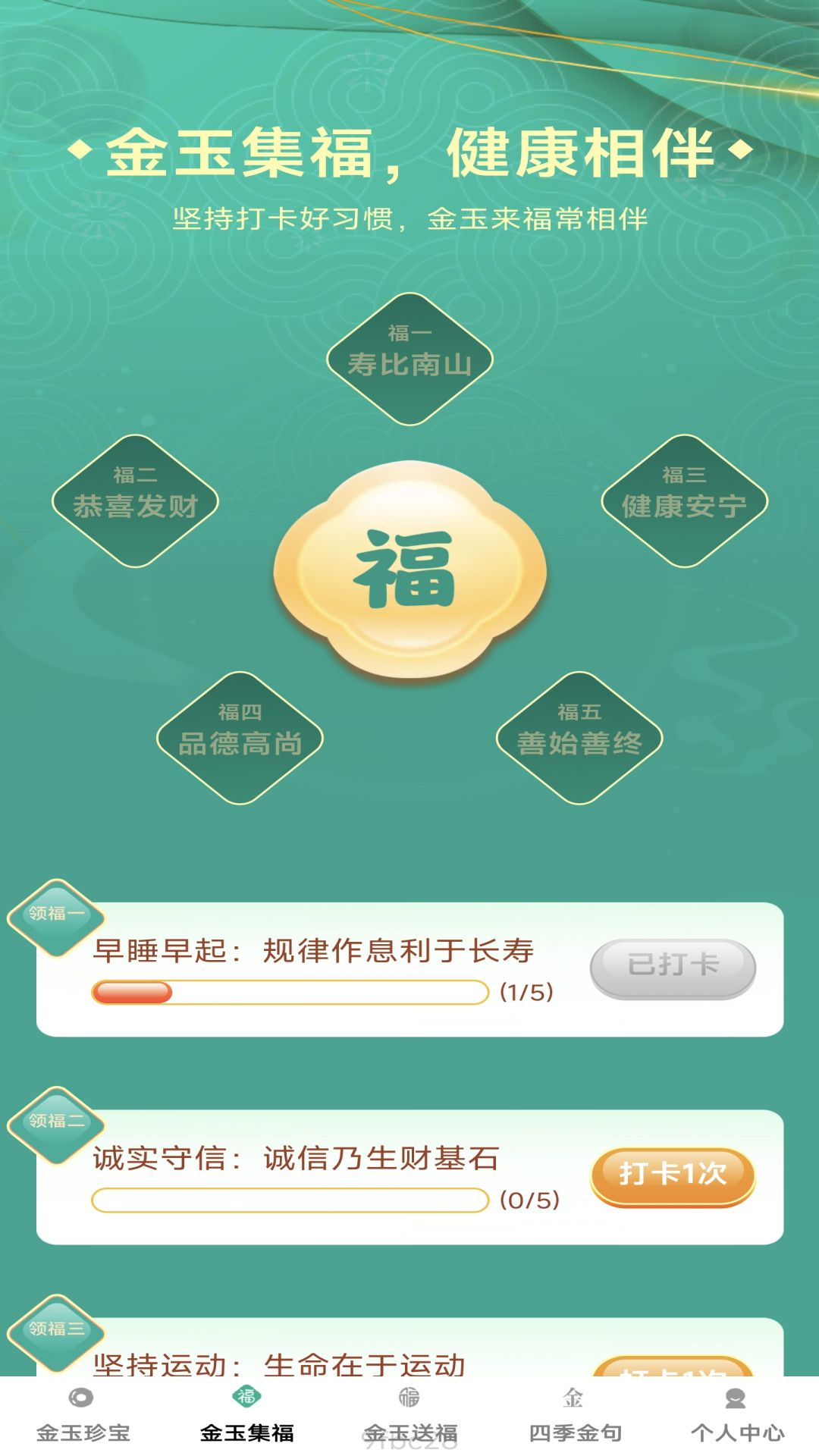The height and width of the screenshot is (1456, 819).
Task: Open the 福四 品德高尚 tile
Action: point(240,737)
